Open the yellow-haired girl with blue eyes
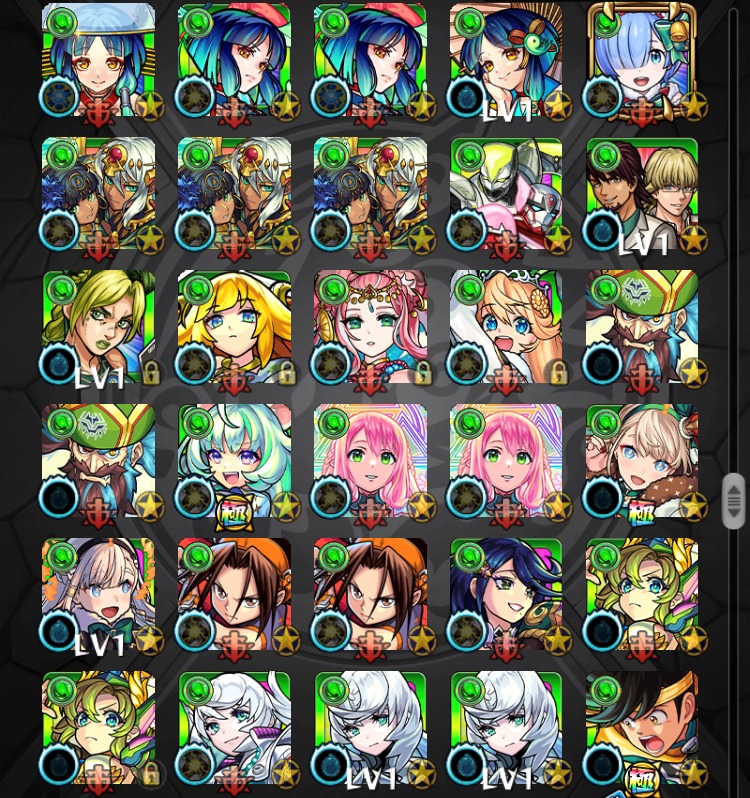 pos(234,328)
